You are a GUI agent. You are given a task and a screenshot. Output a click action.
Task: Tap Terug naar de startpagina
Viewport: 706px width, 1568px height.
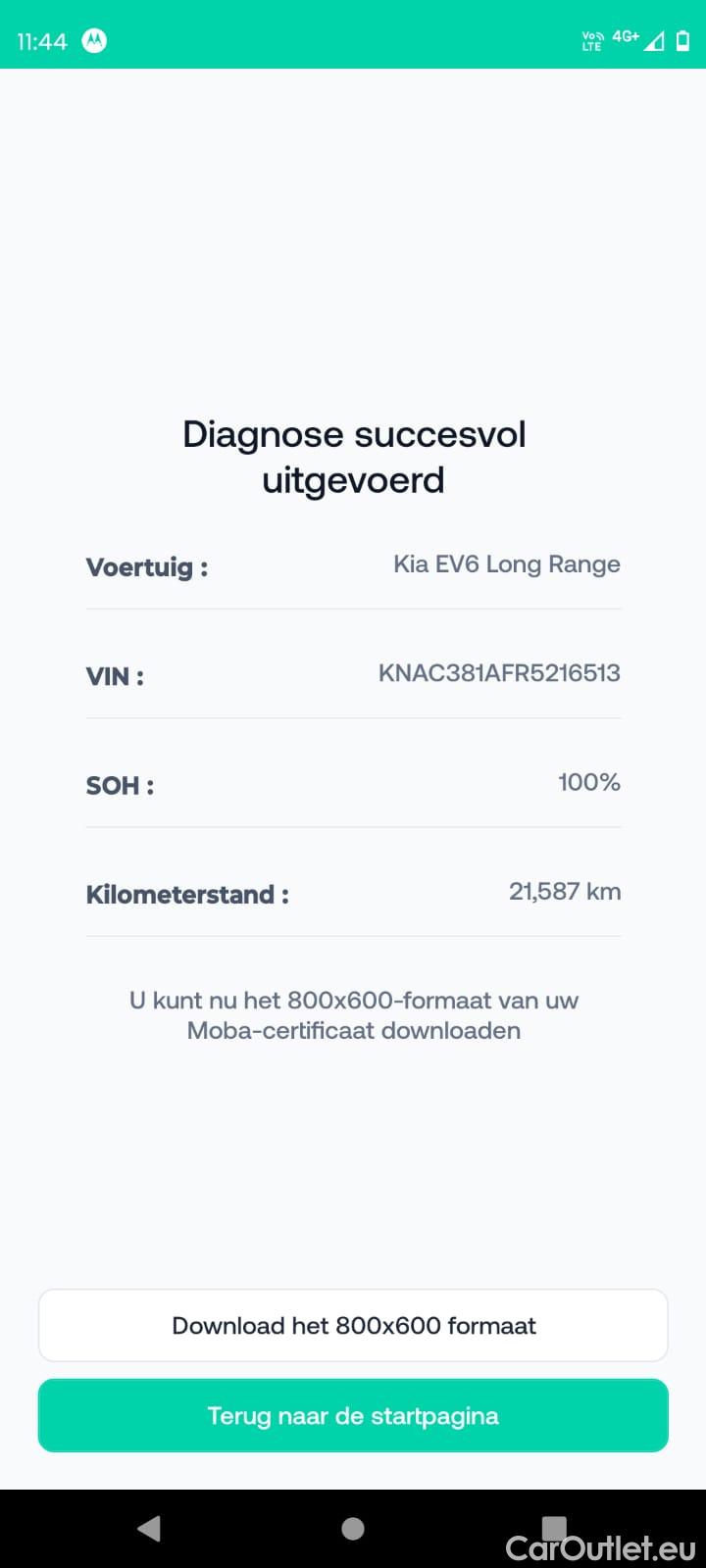point(353,1415)
